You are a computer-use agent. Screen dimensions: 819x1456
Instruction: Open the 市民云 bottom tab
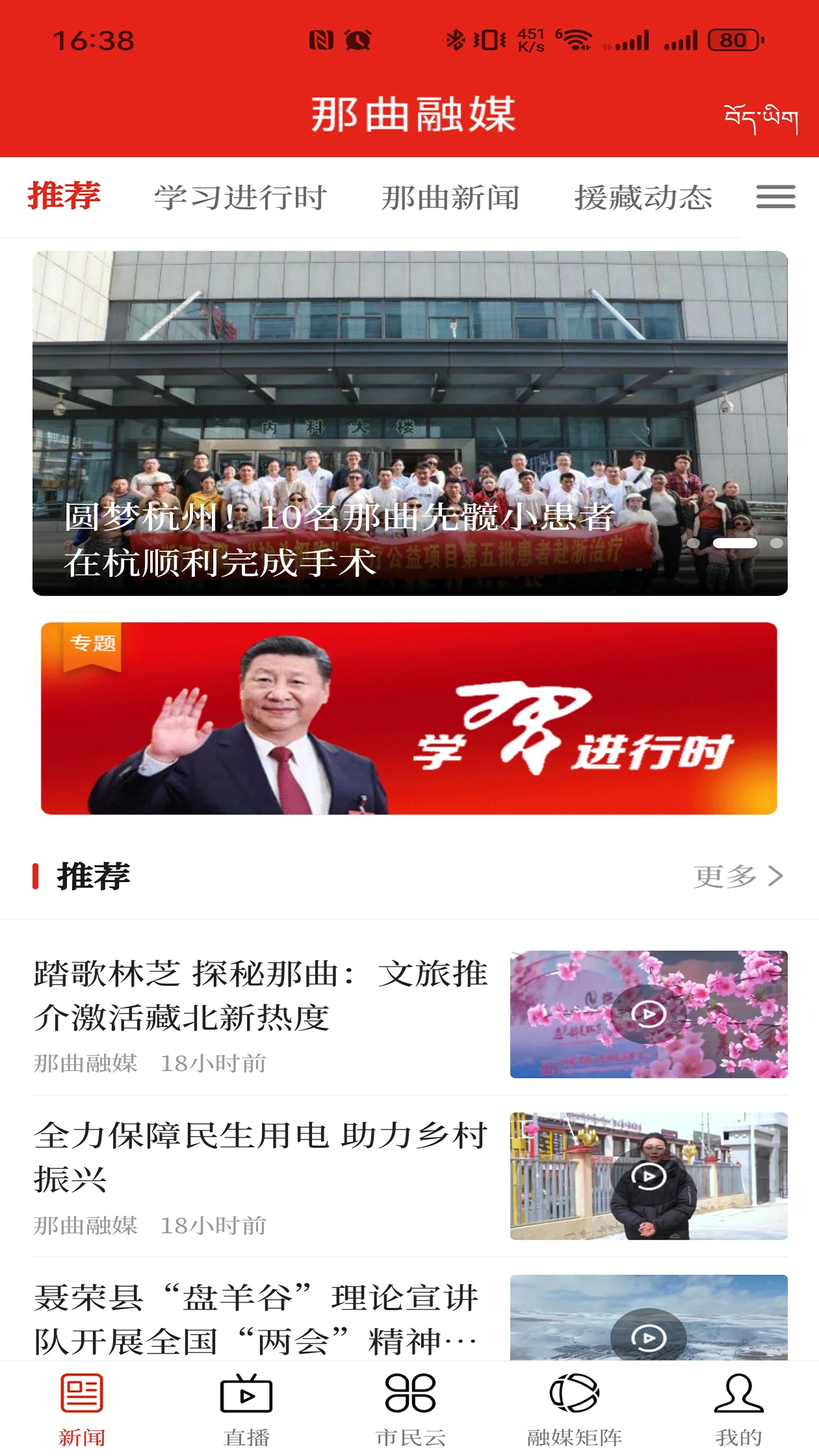pyautogui.click(x=410, y=1409)
